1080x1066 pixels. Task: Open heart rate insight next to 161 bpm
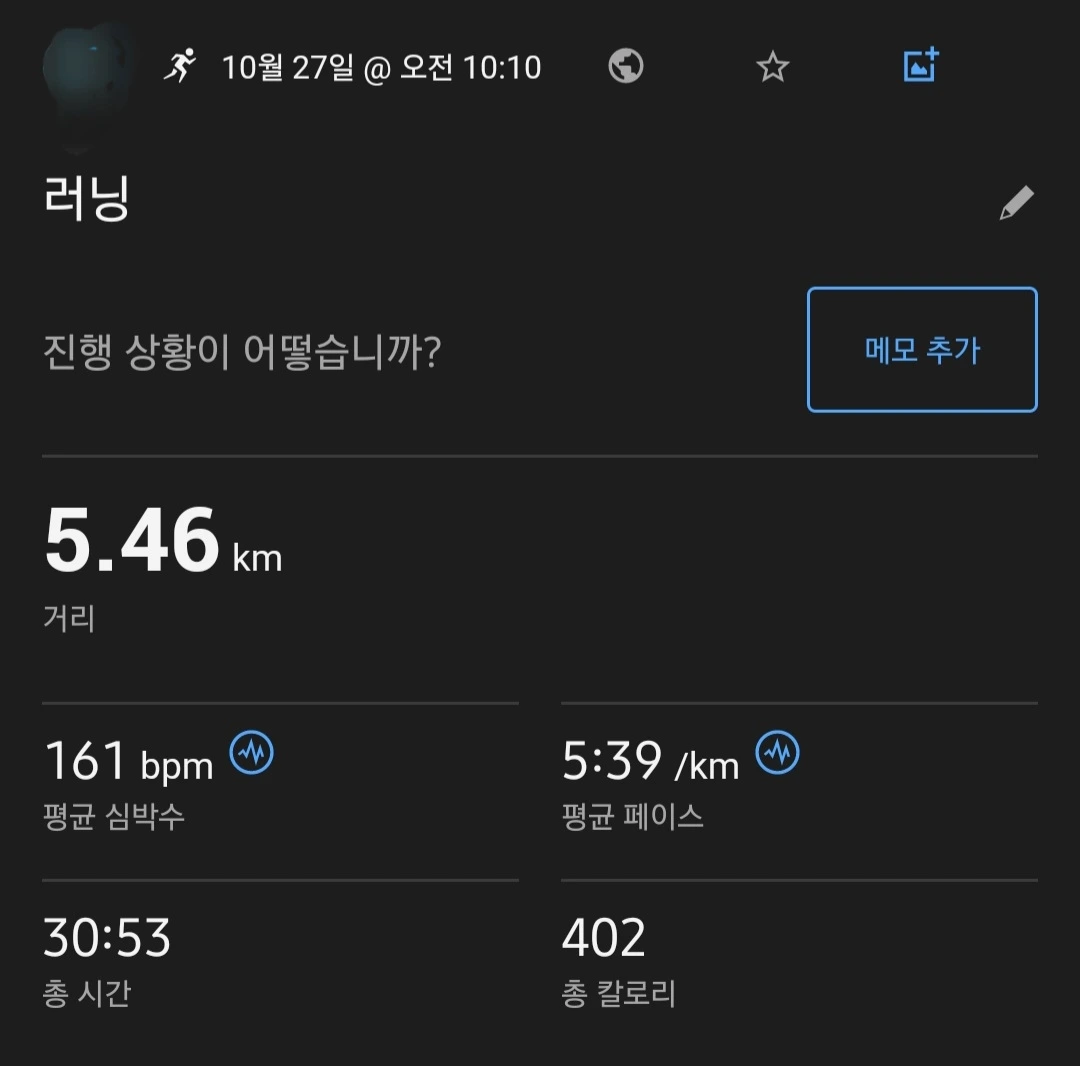coord(252,752)
